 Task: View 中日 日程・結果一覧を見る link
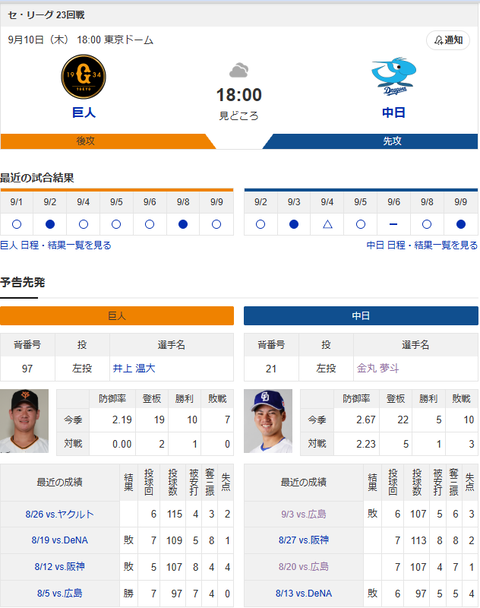(x=422, y=245)
